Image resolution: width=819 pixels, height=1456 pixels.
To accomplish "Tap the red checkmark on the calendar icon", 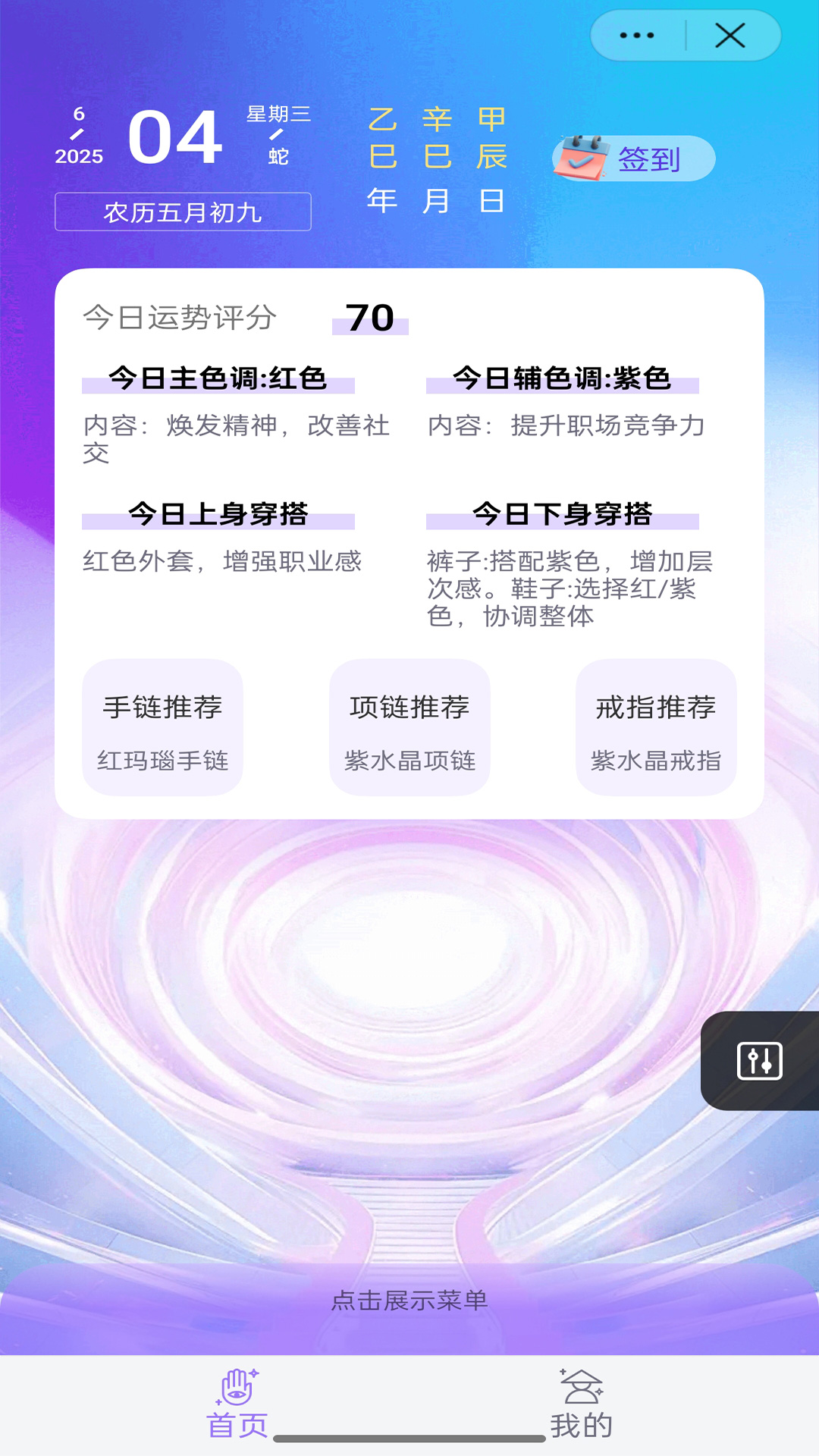I will click(x=581, y=163).
